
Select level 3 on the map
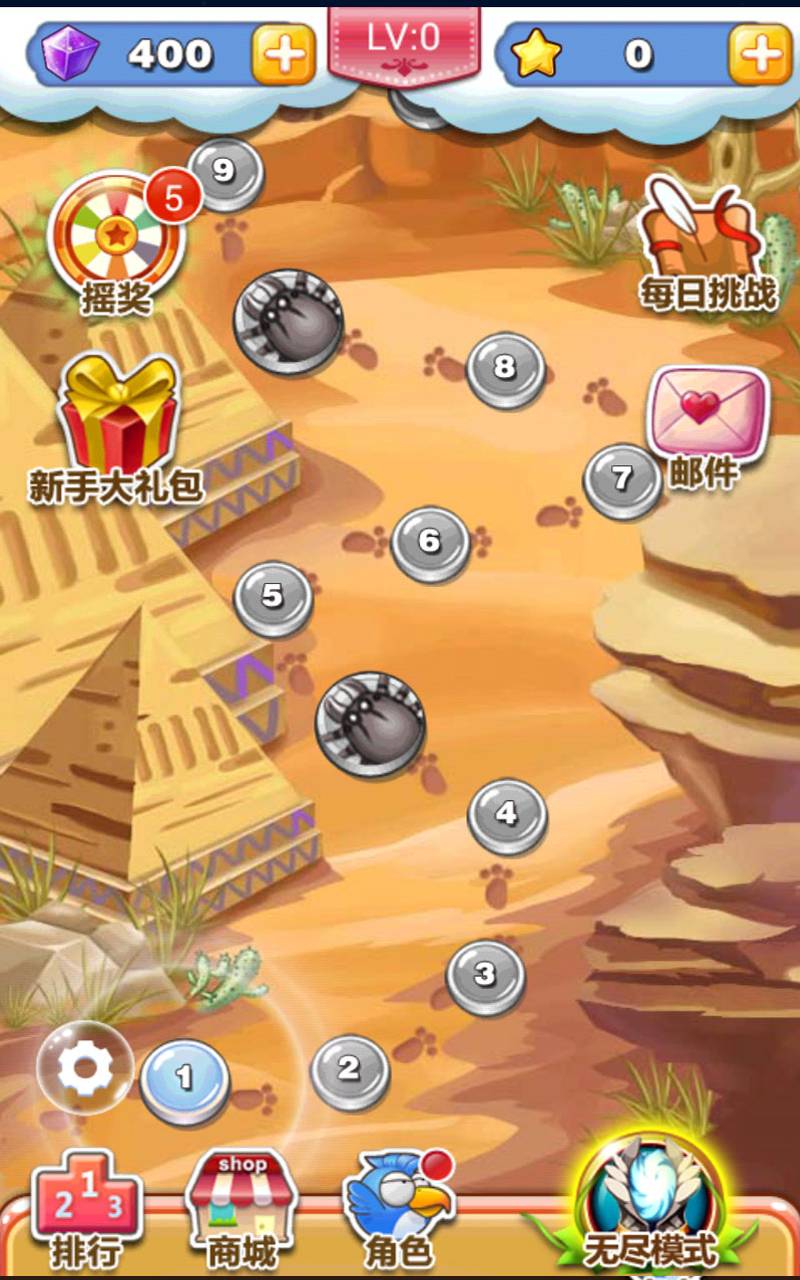[x=485, y=976]
